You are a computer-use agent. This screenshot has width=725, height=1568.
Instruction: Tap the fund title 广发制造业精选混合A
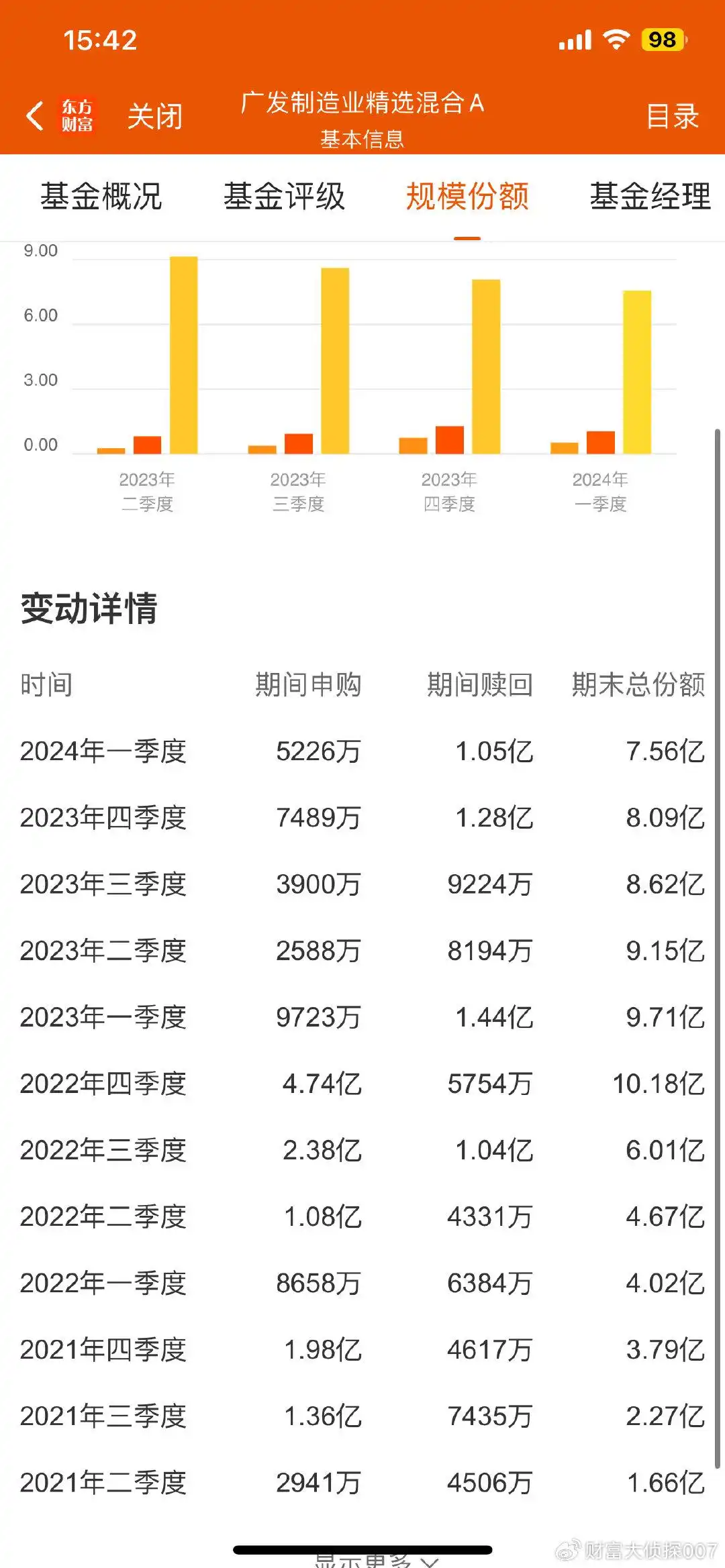click(362, 104)
